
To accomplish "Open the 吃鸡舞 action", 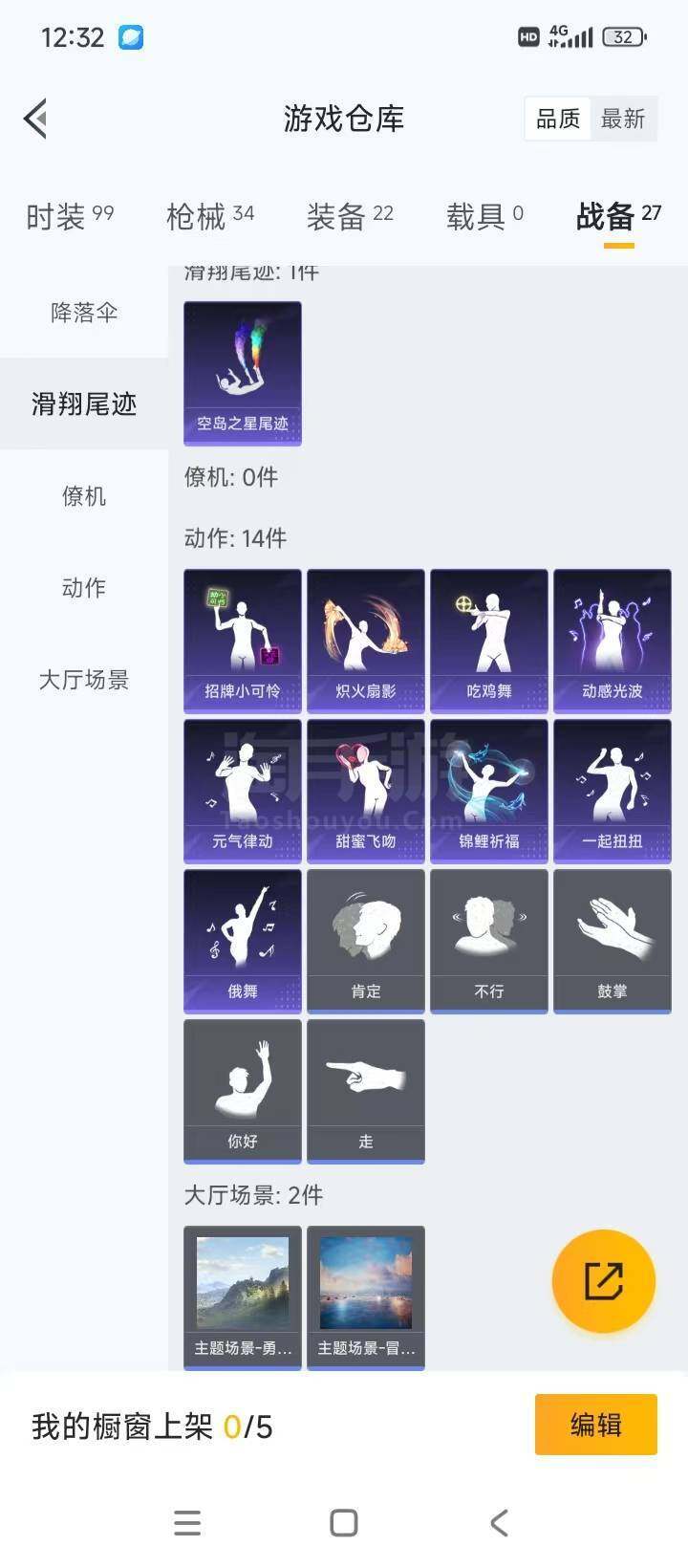I will pos(489,641).
